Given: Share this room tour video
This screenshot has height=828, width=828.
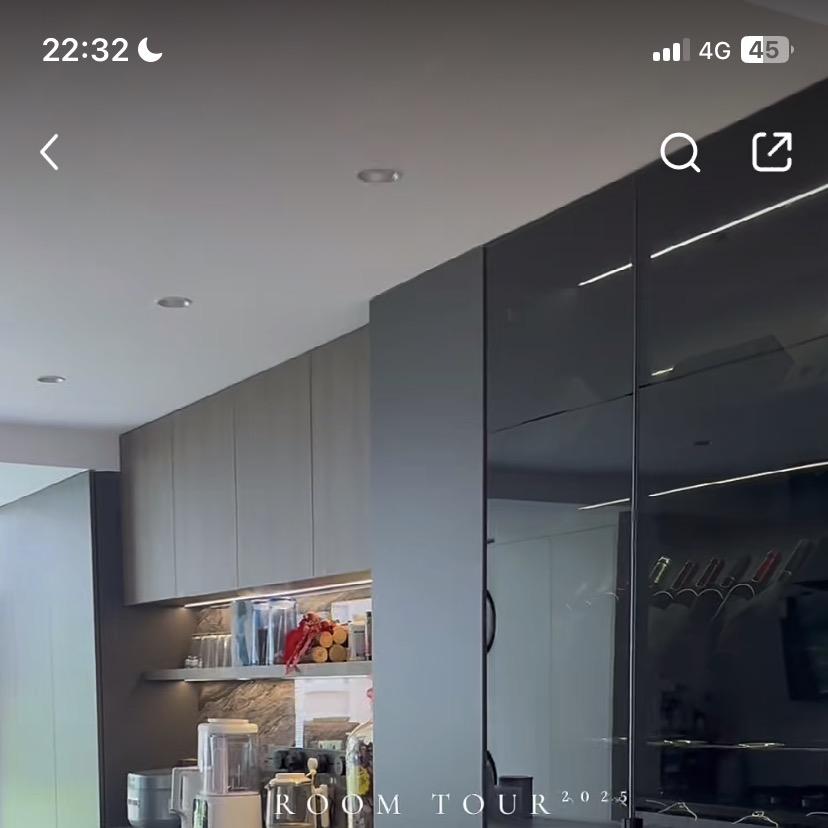Looking at the screenshot, I should click(x=771, y=152).
